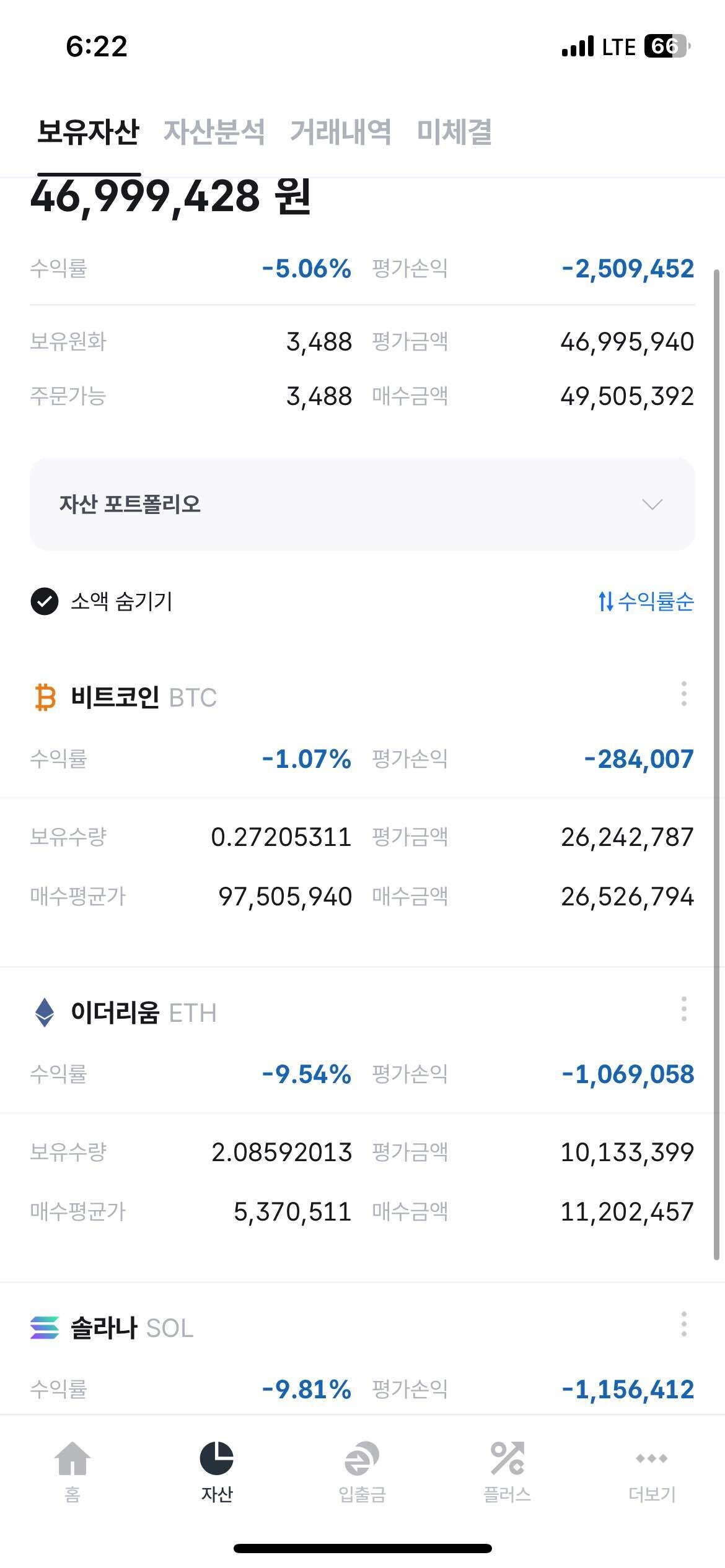Open the 플러스 percent icon
Image resolution: width=725 pixels, height=1568 pixels.
(x=507, y=1466)
